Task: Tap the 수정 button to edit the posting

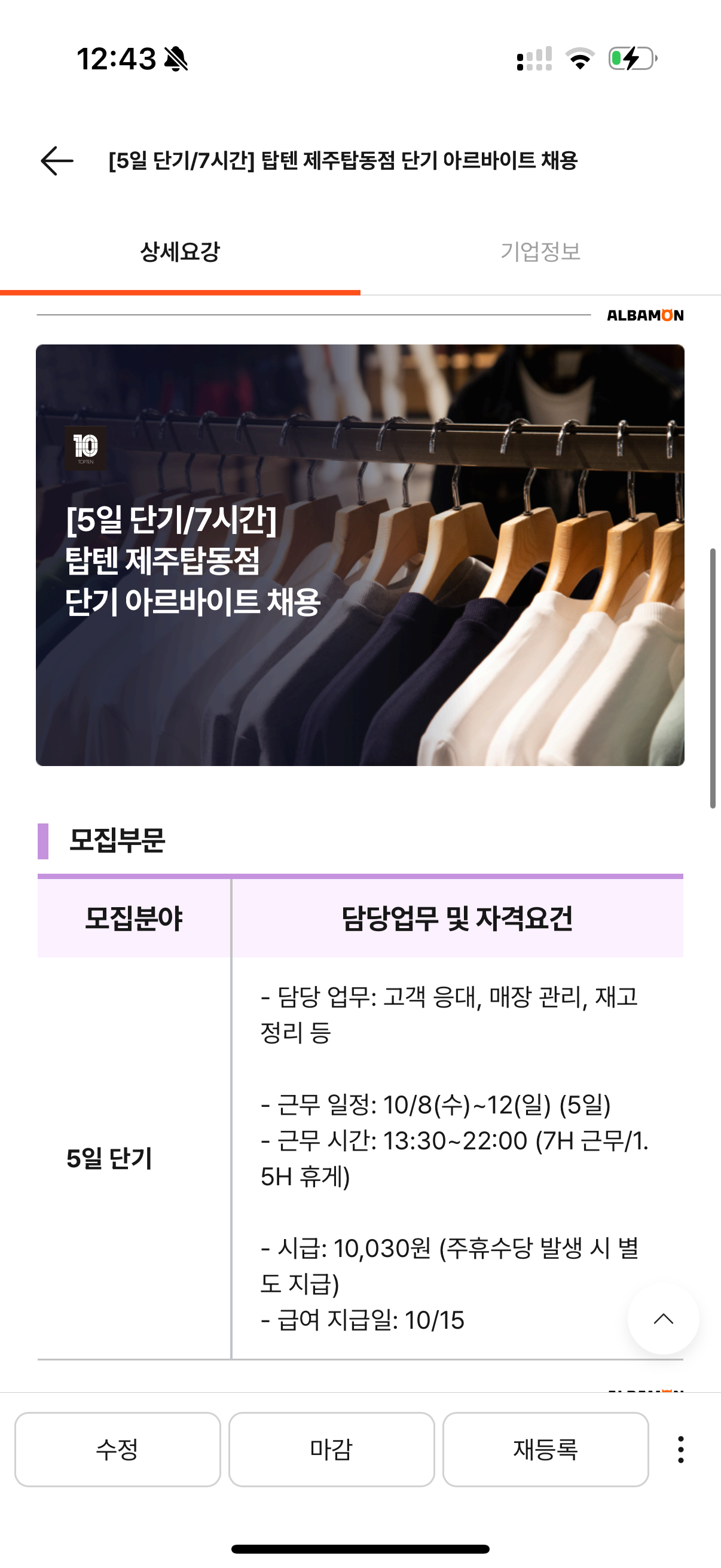Action: coord(117,1450)
